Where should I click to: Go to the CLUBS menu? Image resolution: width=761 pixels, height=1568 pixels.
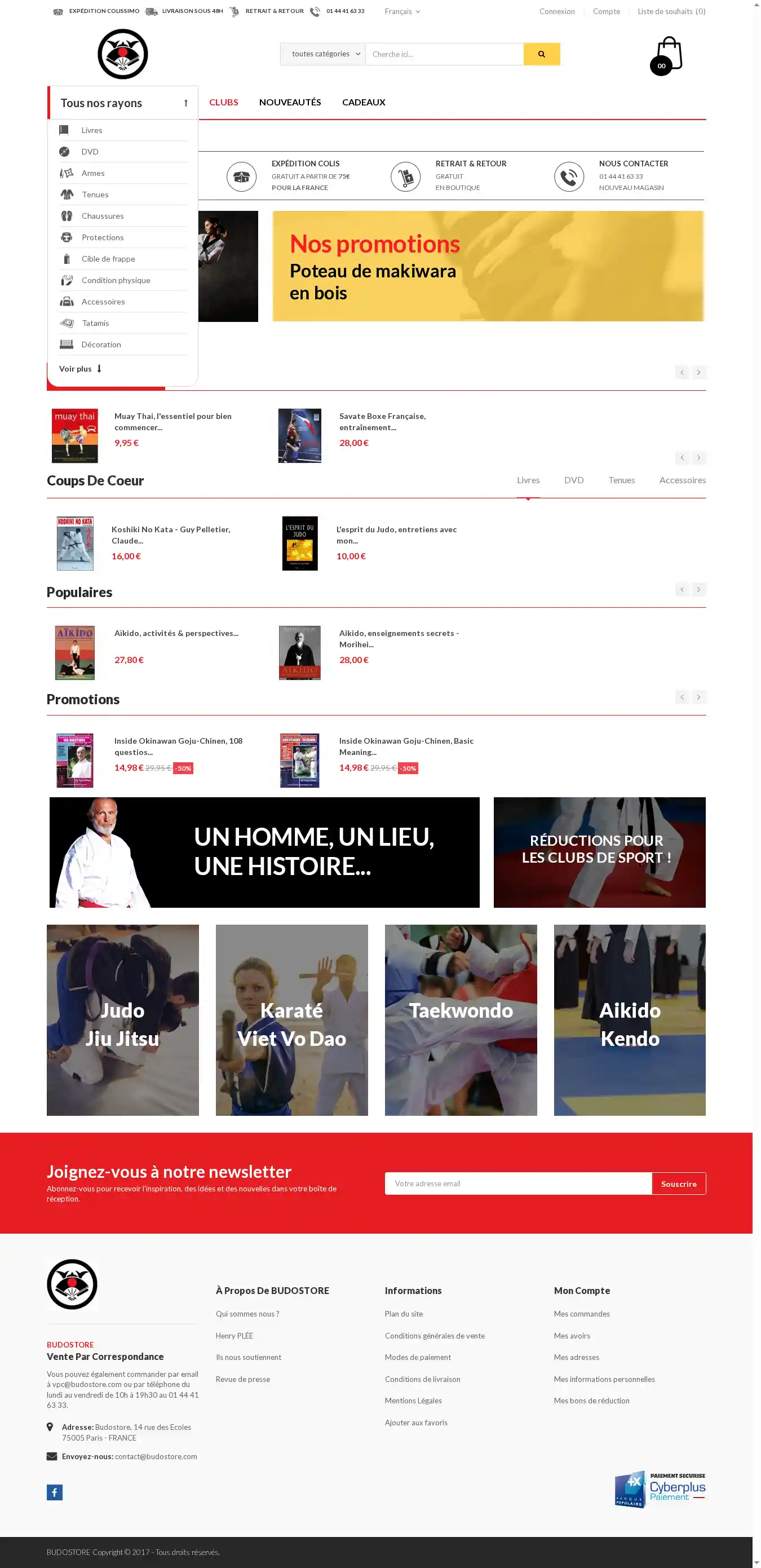point(223,102)
